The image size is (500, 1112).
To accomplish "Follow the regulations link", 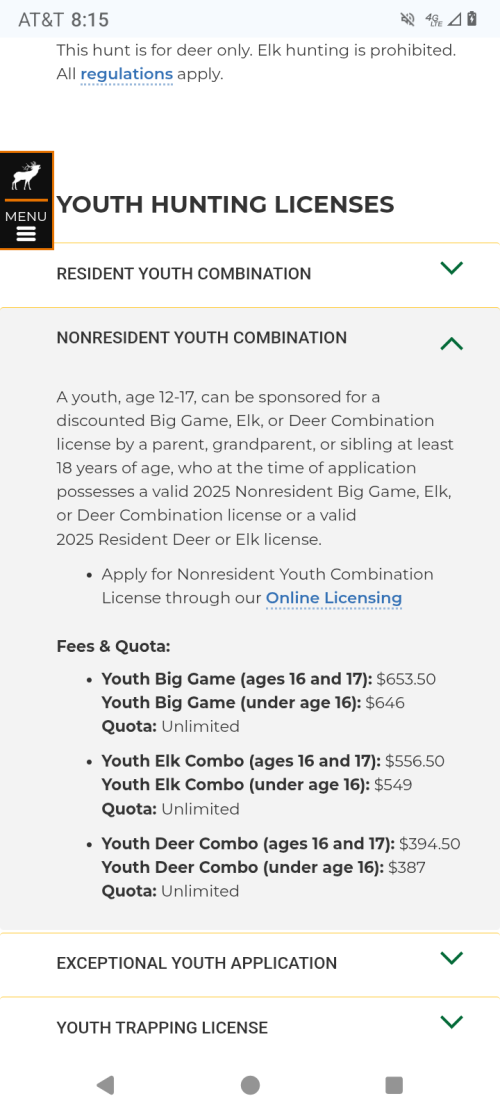I will pos(127,74).
